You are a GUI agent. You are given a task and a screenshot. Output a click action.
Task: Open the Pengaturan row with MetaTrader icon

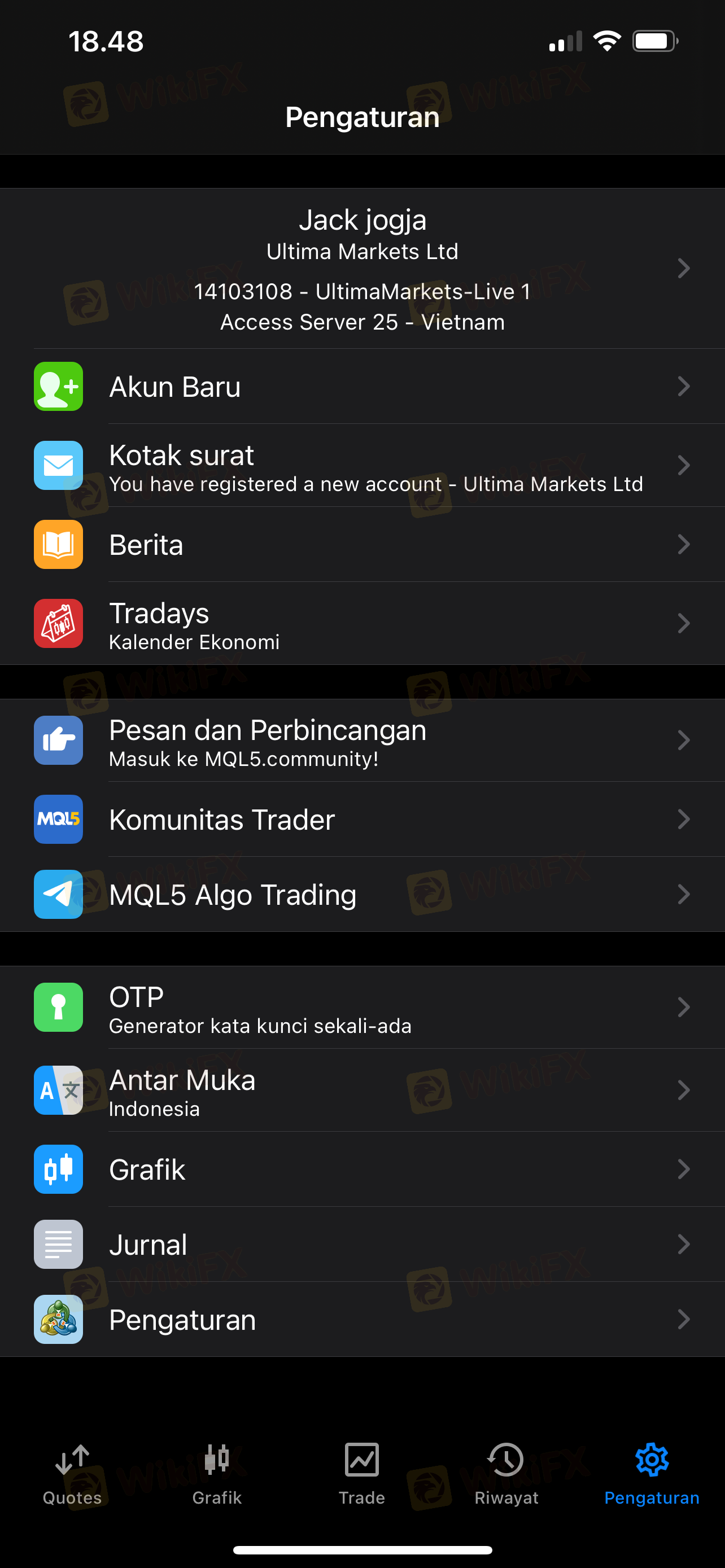(x=362, y=1320)
